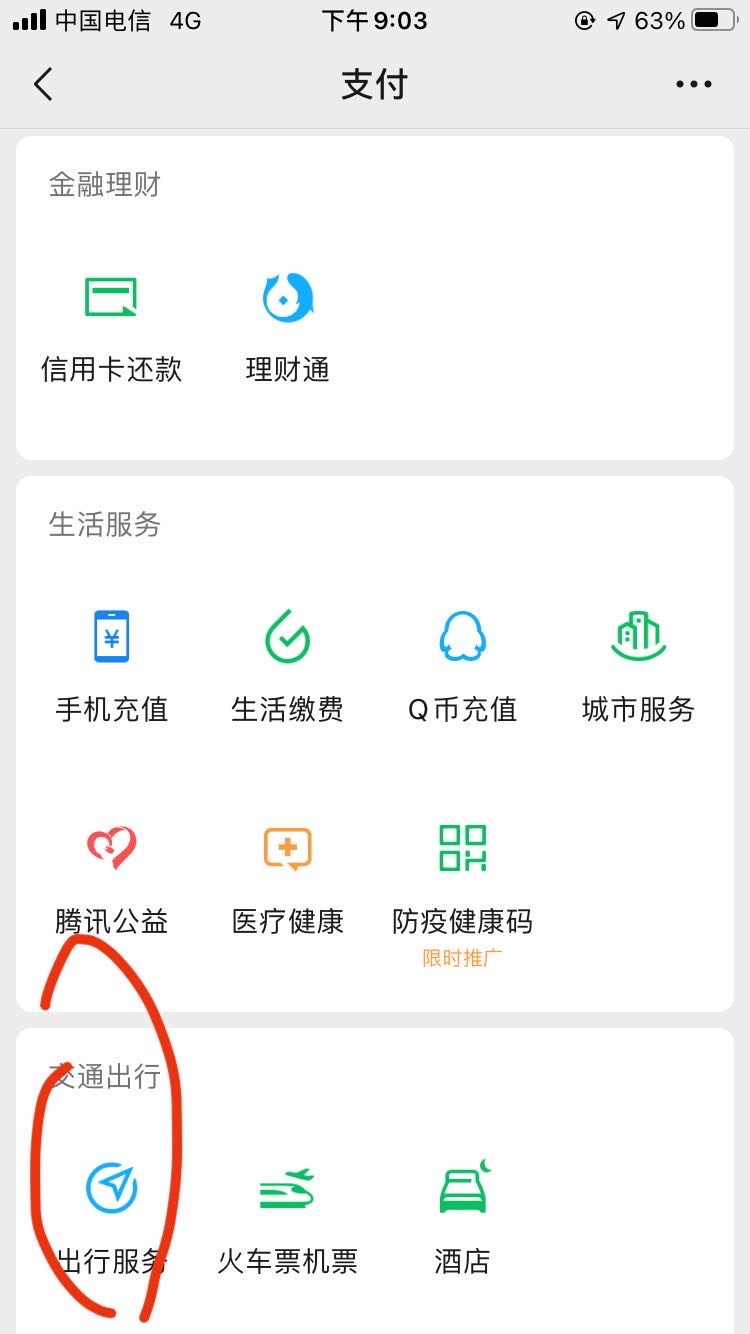Open the three-dot more options menu

(693, 85)
